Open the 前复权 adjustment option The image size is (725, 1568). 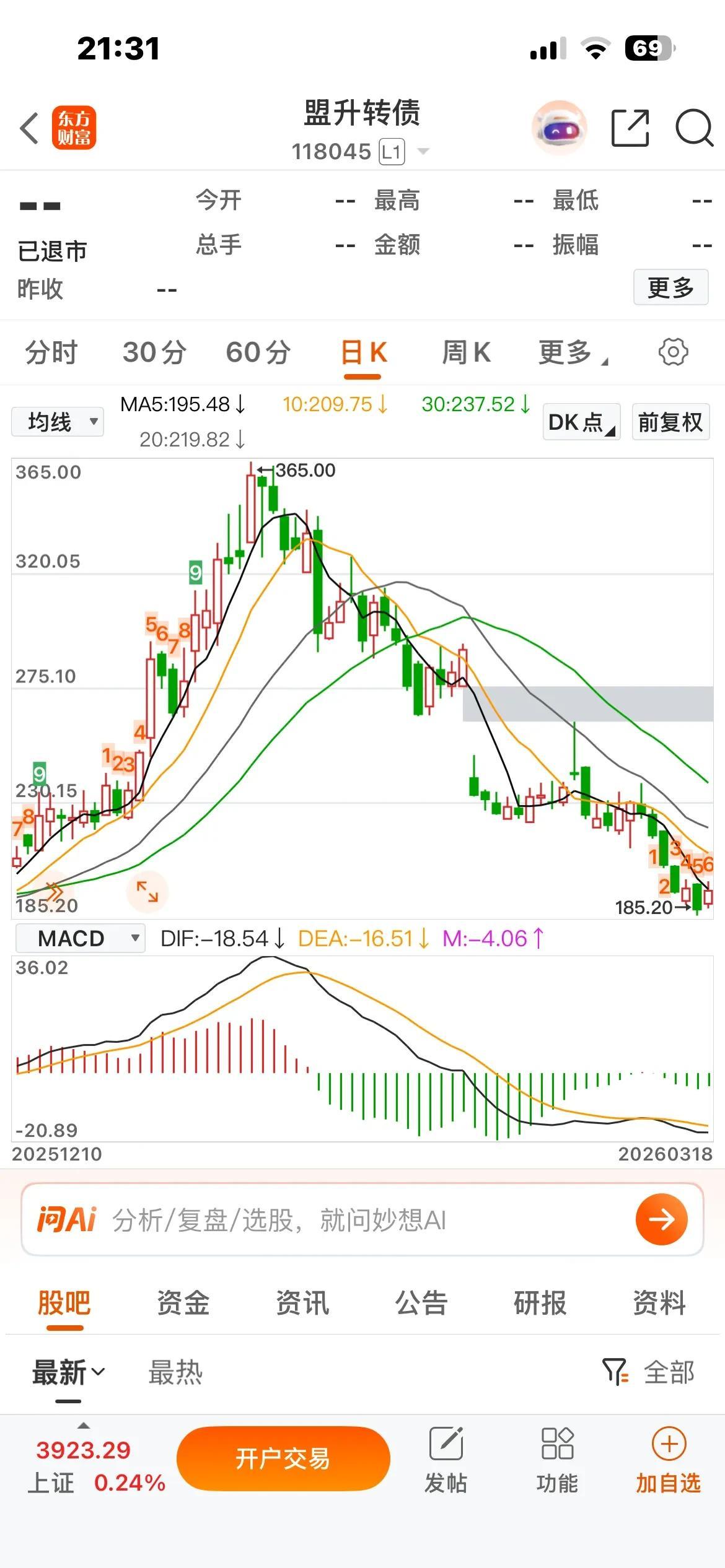coord(670,422)
